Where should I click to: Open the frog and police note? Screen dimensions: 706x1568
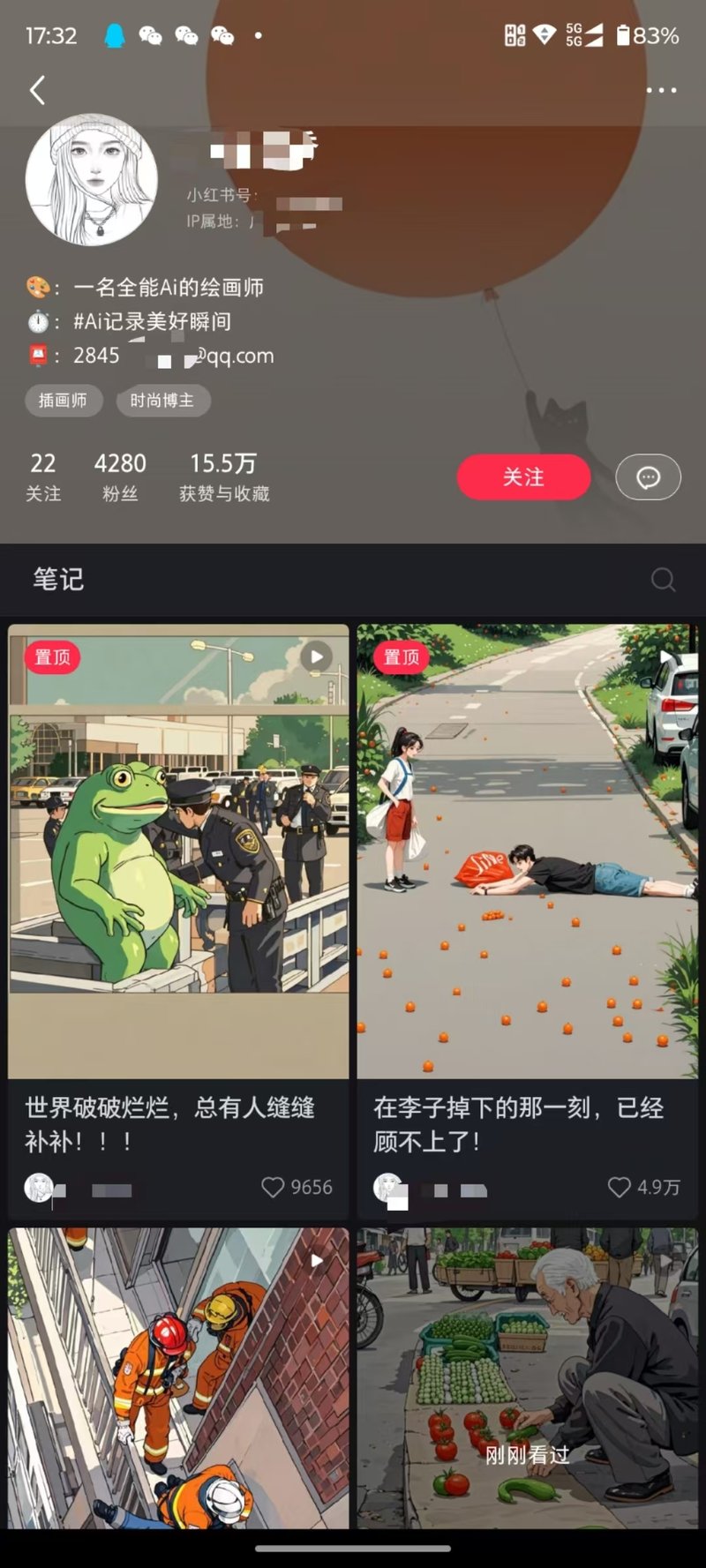click(x=178, y=852)
